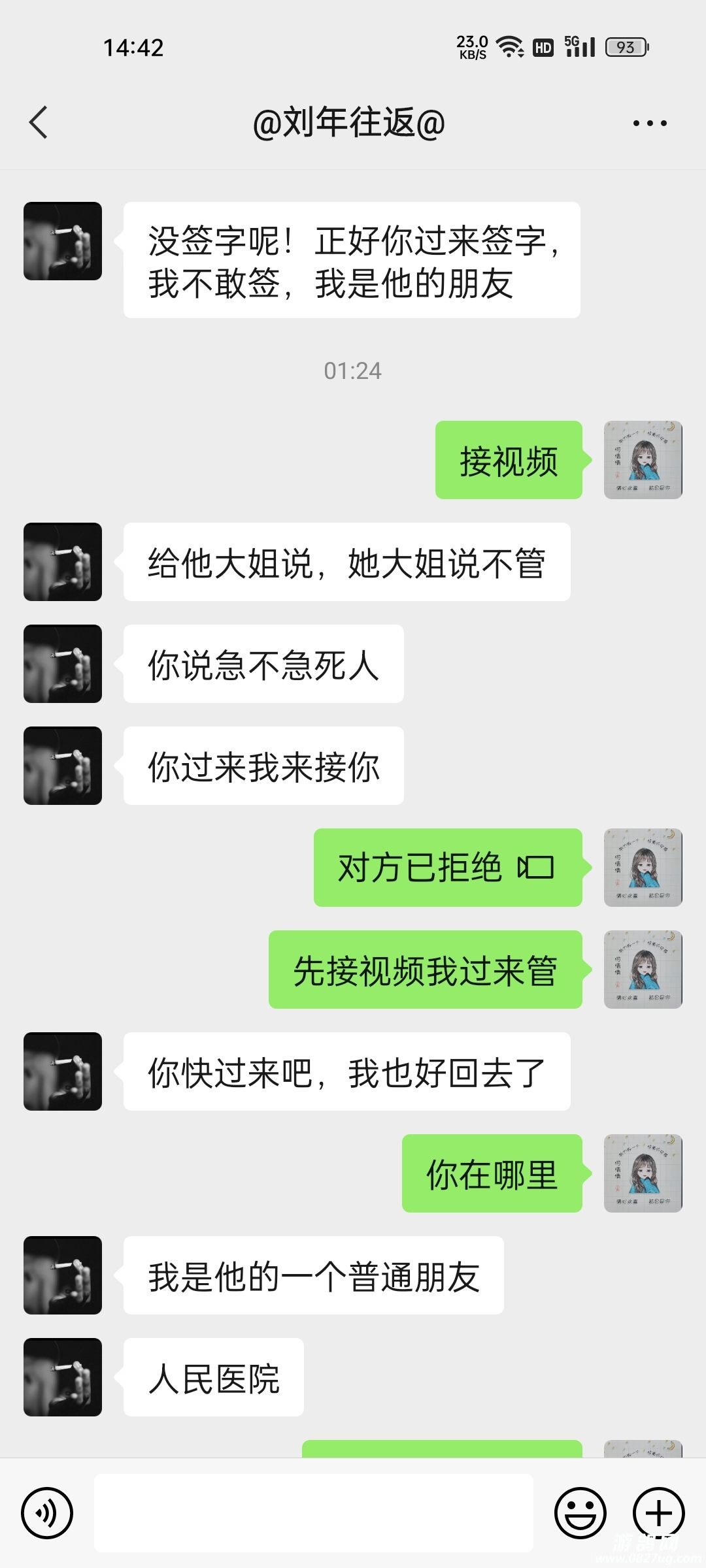The width and height of the screenshot is (706, 1568).
Task: Open contact avatar beside 人民医院 message
Action: coord(63,1377)
